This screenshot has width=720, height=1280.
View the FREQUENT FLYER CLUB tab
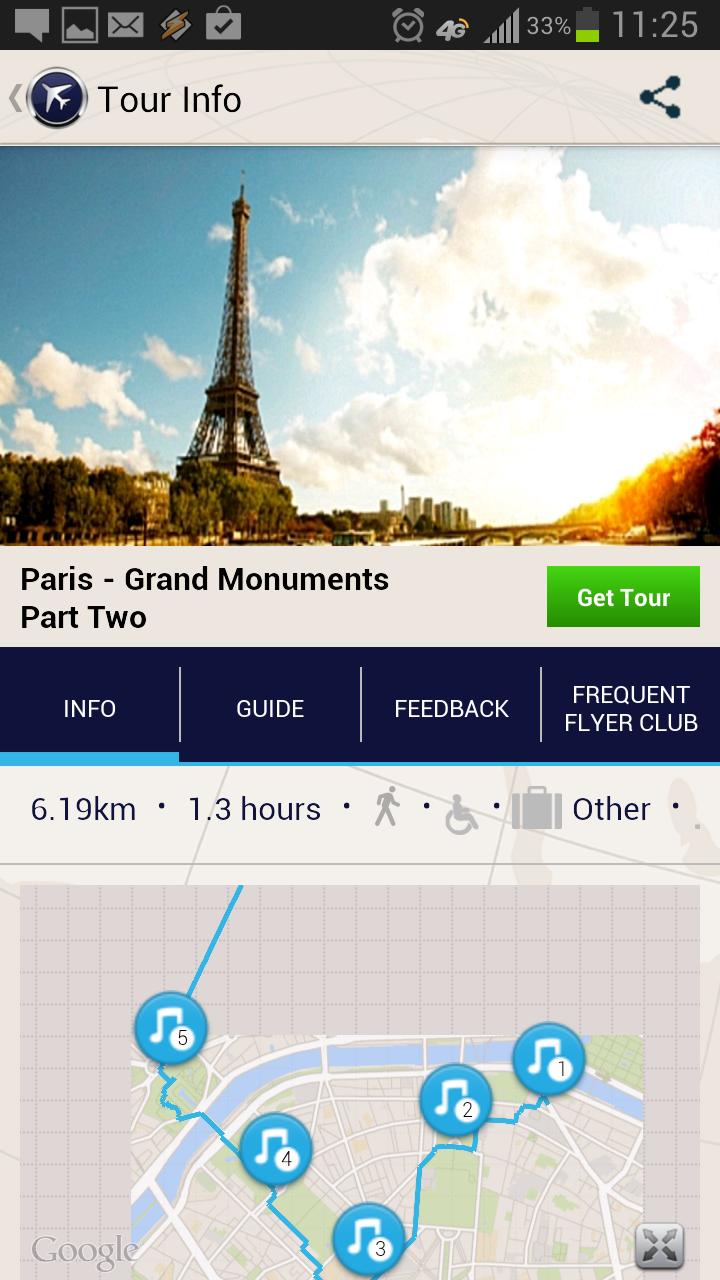click(x=631, y=708)
